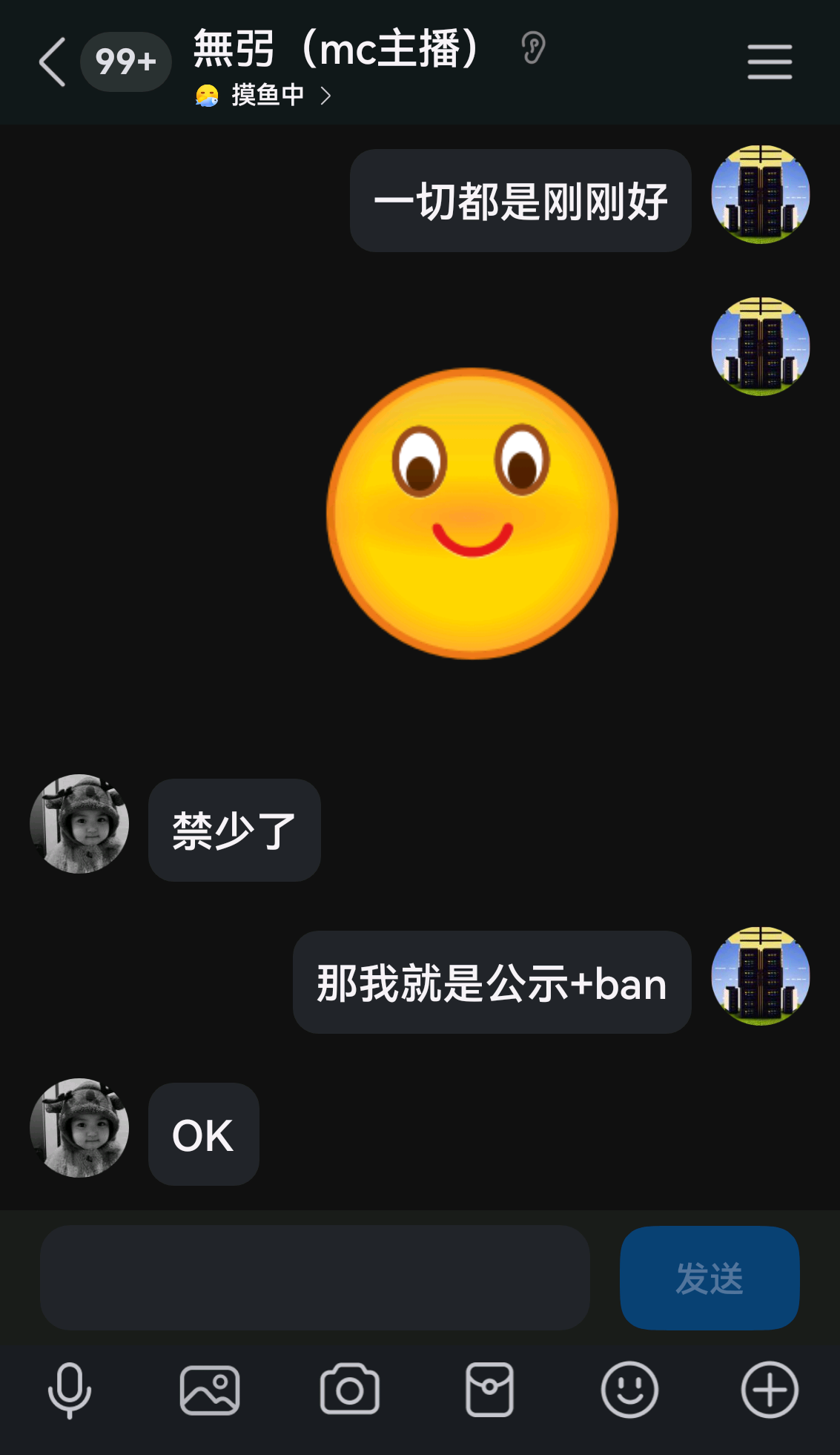Screen dimensions: 840x1455
Task: Tap the ear icon beside the chat title
Action: 532,48
